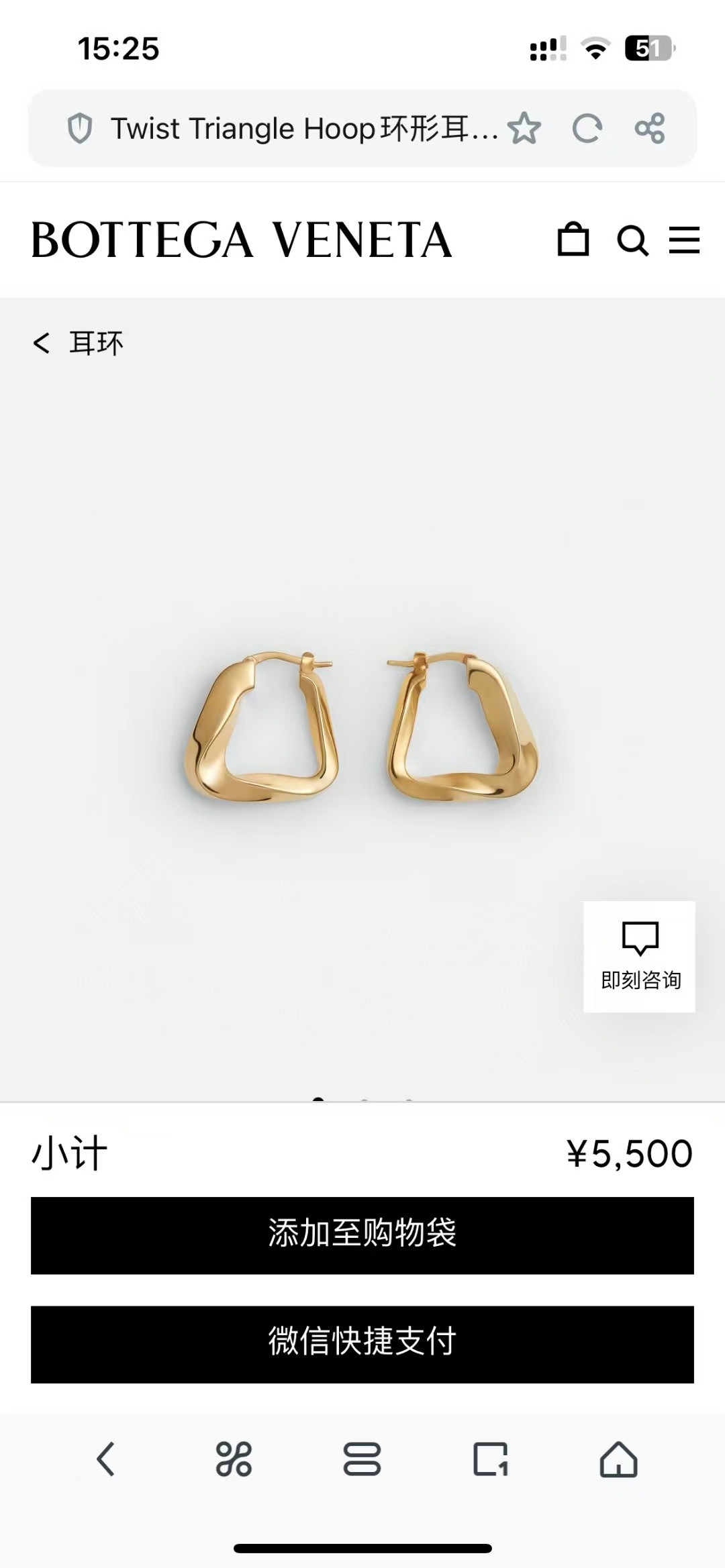Image resolution: width=725 pixels, height=1568 pixels.
Task: Select the first carousel dot under the earrings
Action: [318, 1099]
